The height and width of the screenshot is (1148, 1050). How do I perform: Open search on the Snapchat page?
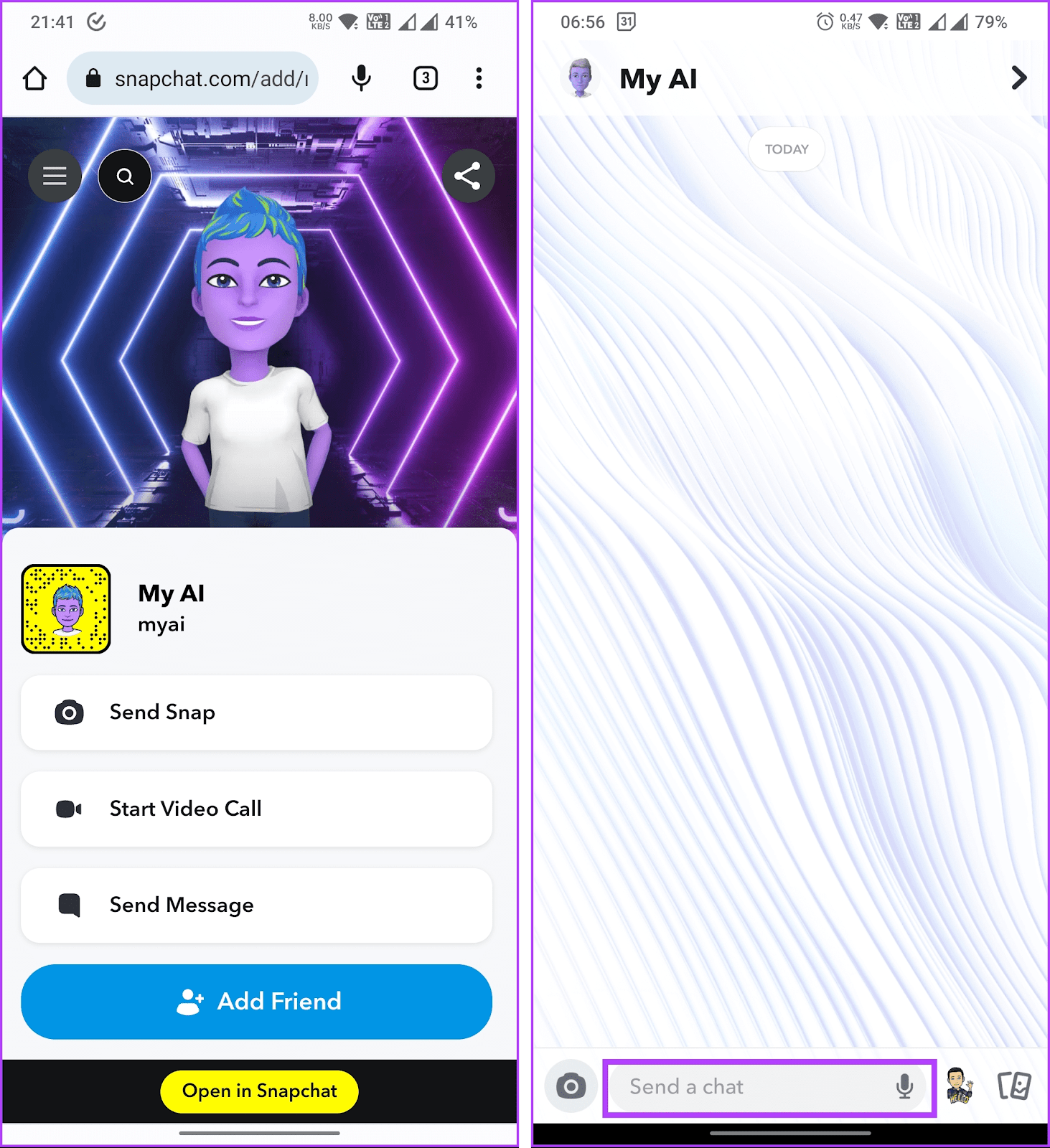click(125, 176)
